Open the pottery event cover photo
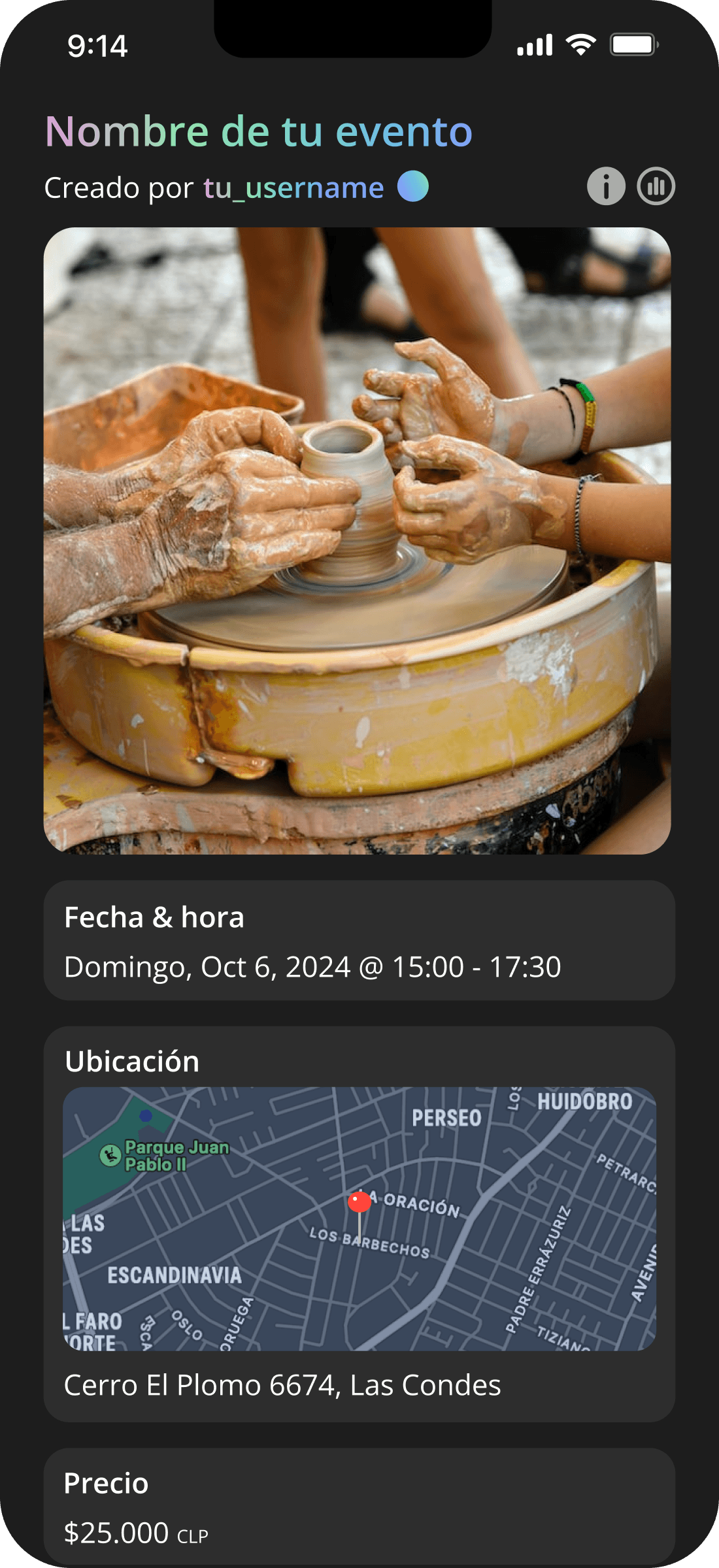Image resolution: width=719 pixels, height=1568 pixels. [x=358, y=541]
